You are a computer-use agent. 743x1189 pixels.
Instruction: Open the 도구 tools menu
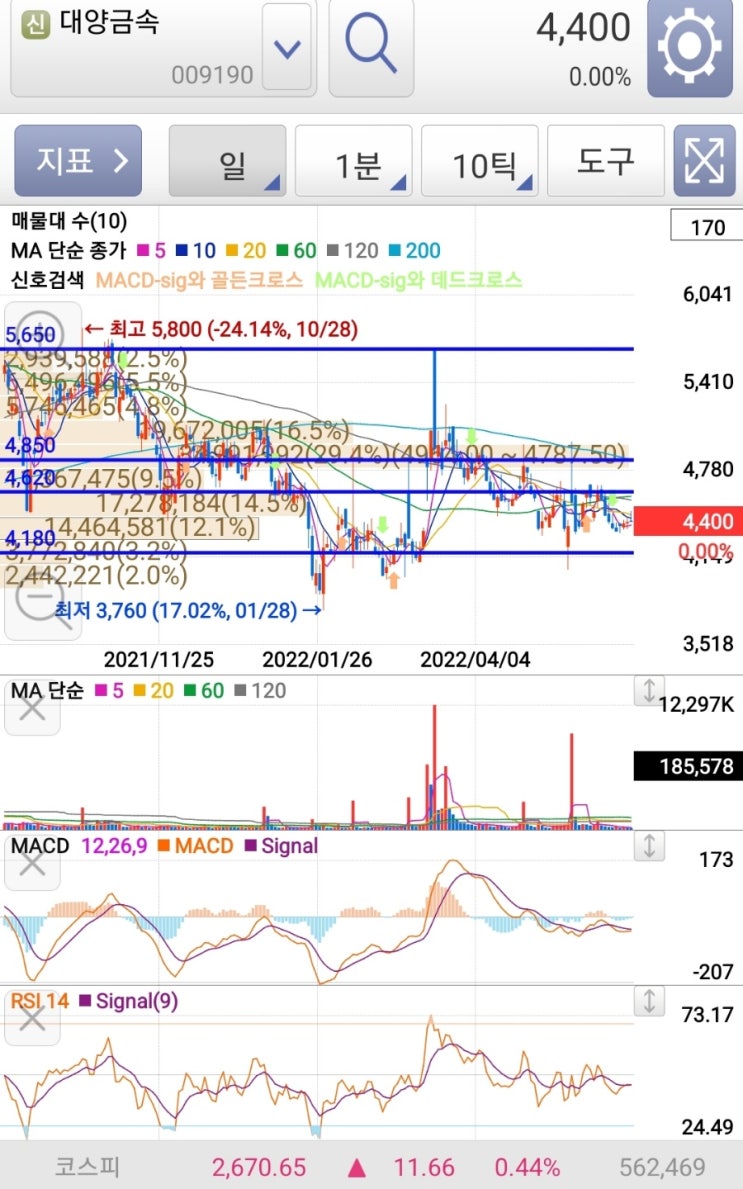[x=605, y=161]
